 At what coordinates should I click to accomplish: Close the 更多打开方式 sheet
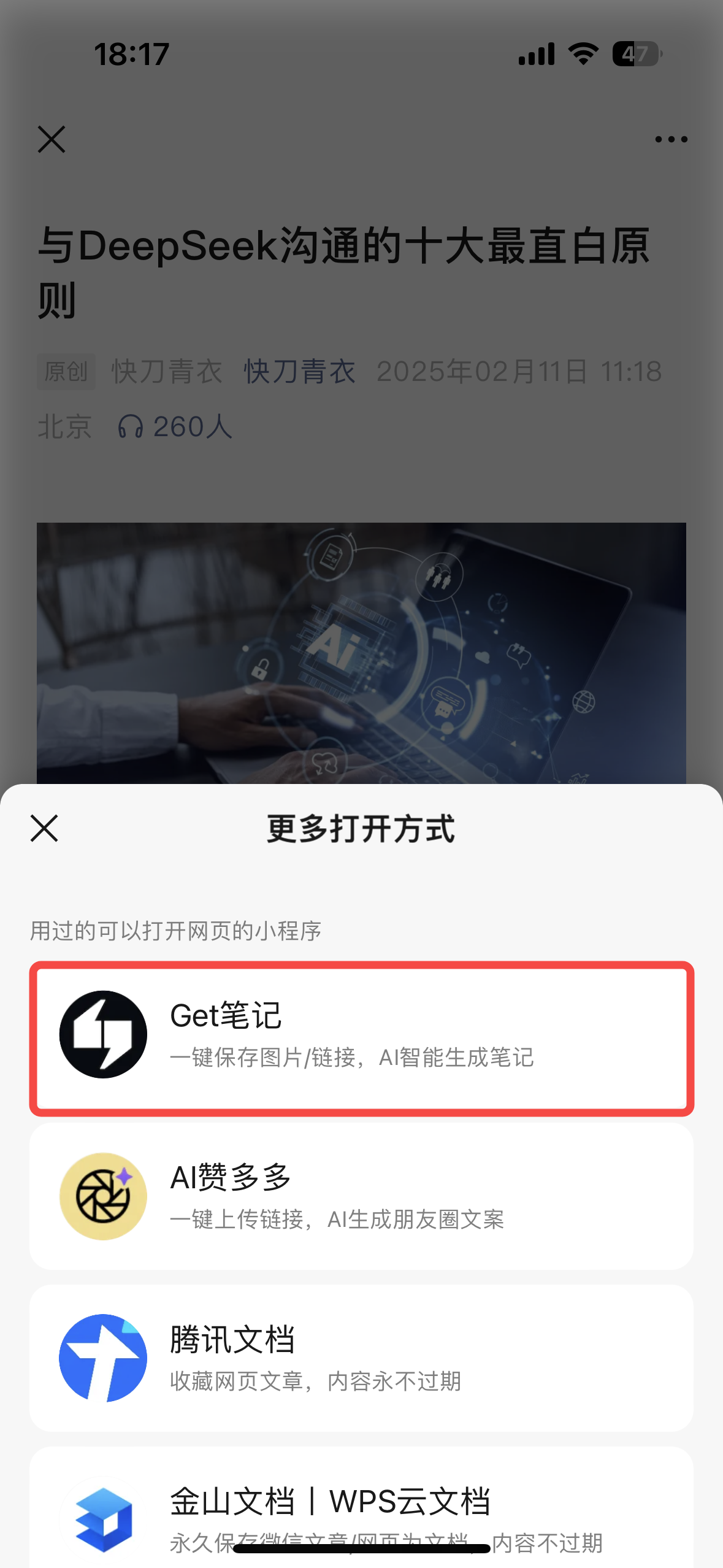[x=44, y=828]
